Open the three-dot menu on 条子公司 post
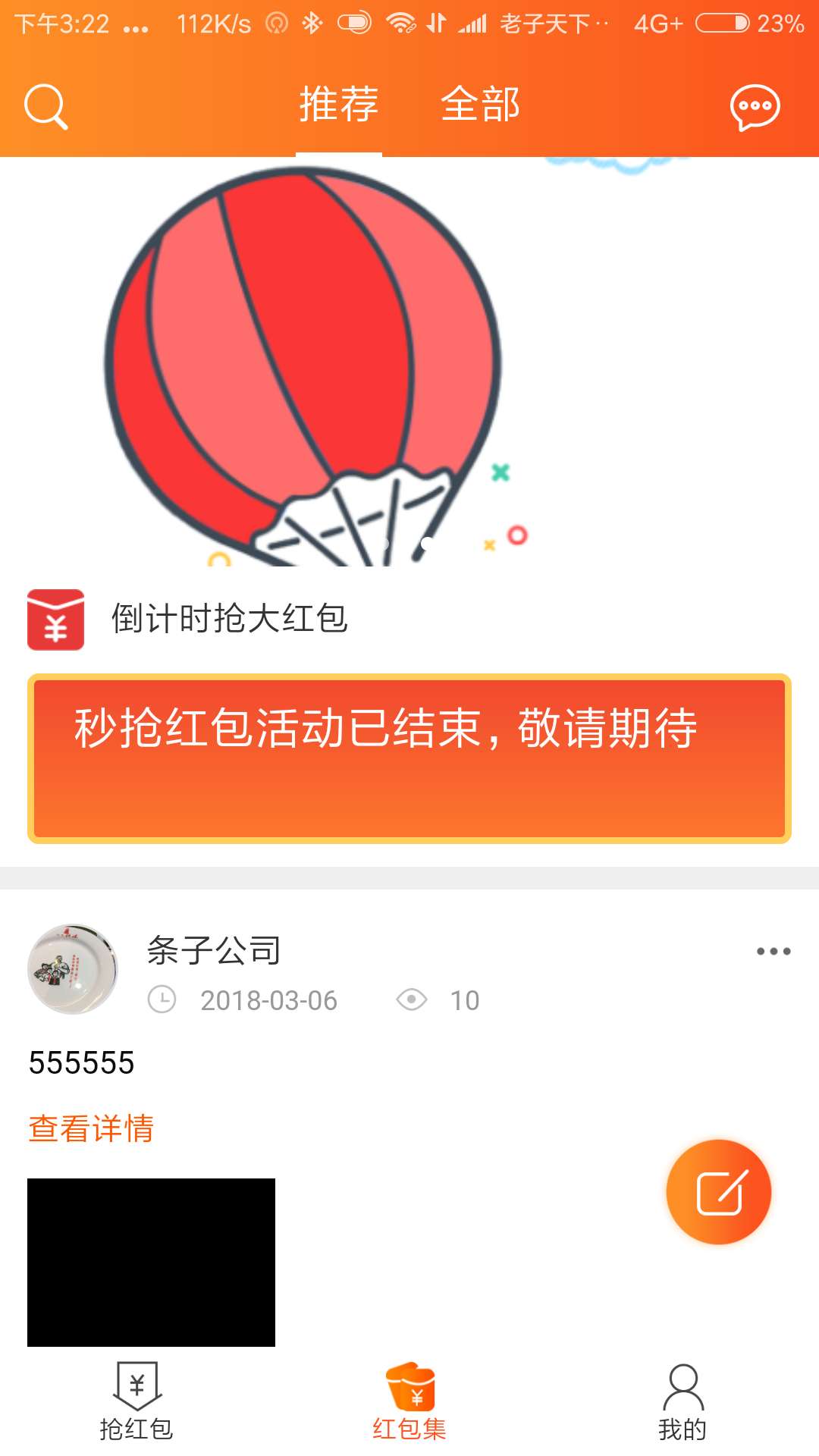 click(772, 949)
